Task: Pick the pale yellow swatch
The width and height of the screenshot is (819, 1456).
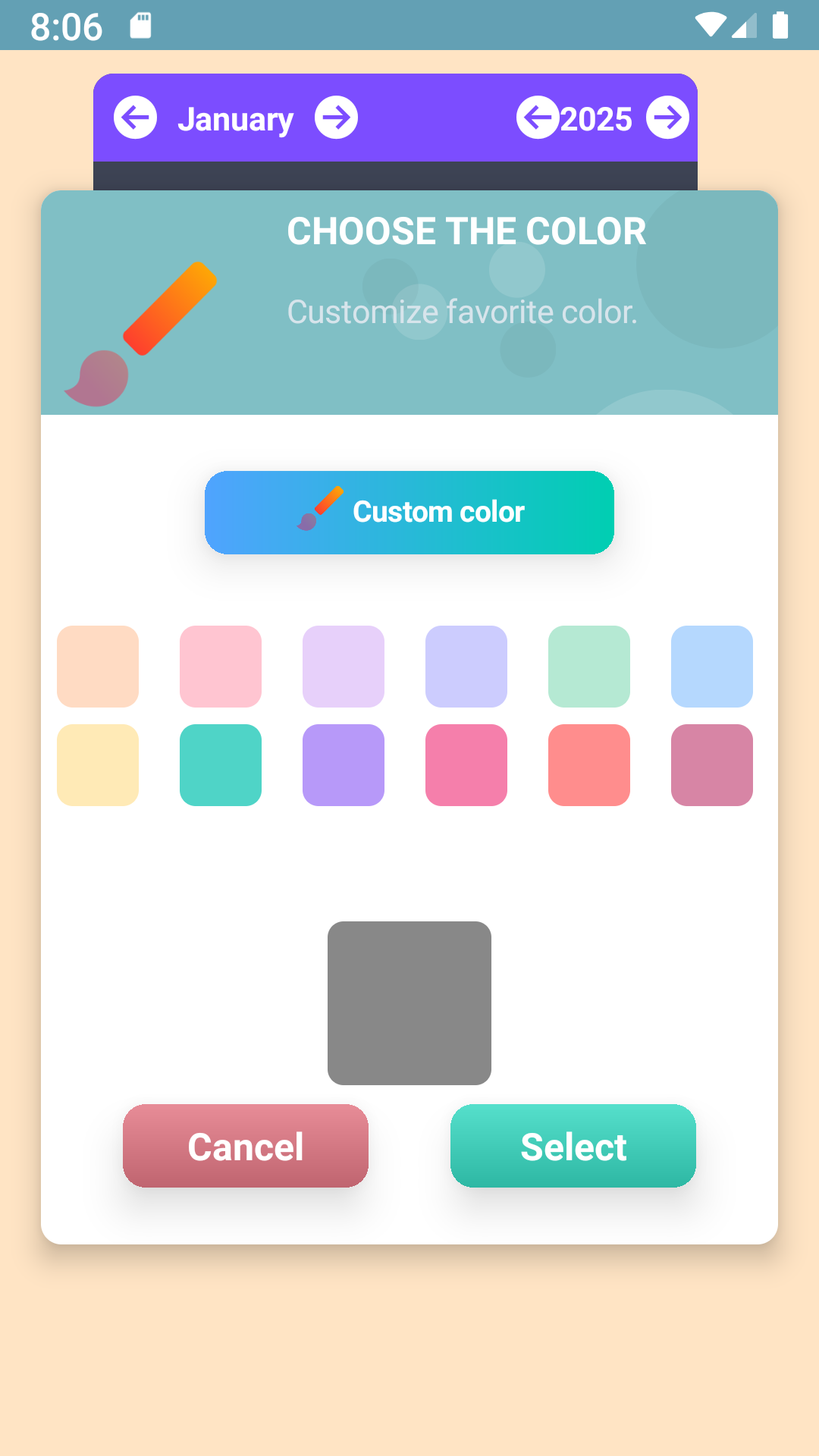Action: 98,765
